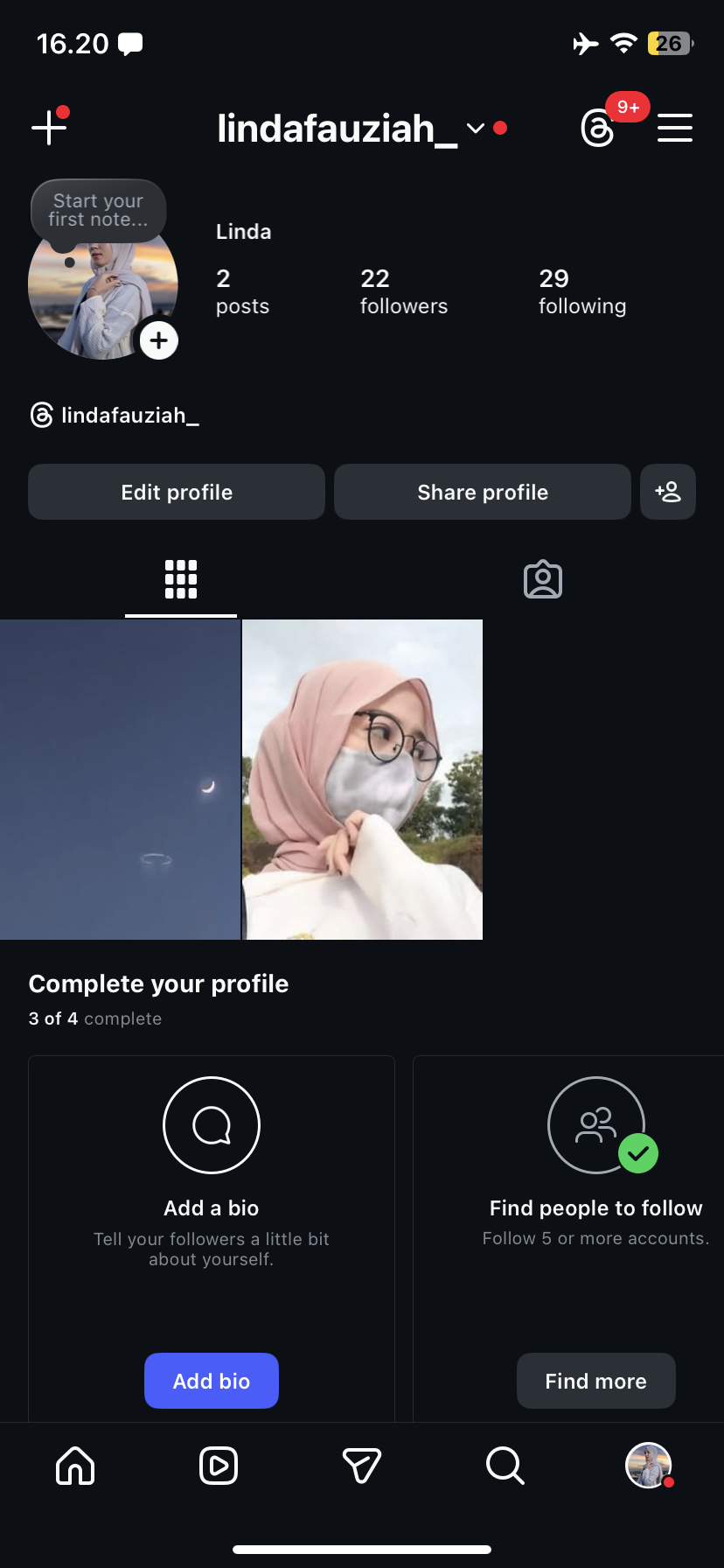Go to the Home feed tab

(75, 1466)
